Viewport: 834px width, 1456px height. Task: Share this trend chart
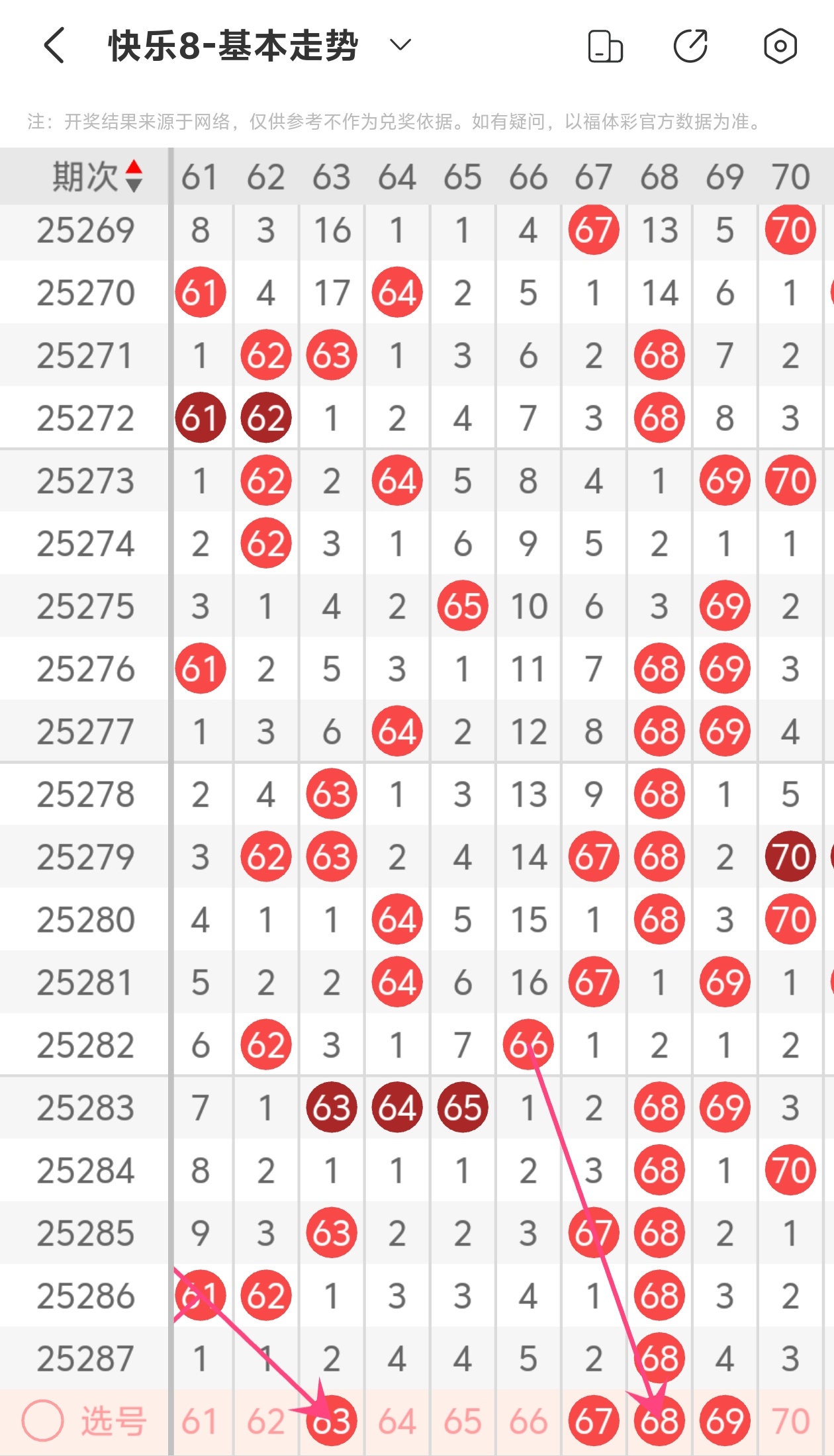click(x=690, y=46)
